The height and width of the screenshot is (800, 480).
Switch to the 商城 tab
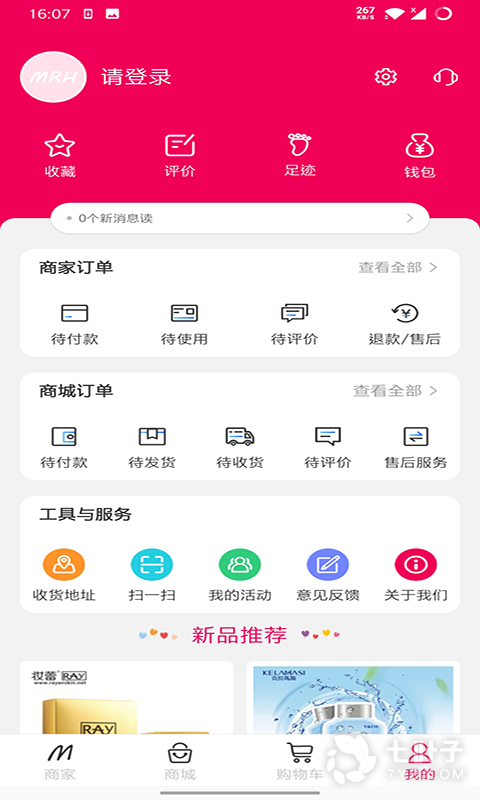coord(180,762)
